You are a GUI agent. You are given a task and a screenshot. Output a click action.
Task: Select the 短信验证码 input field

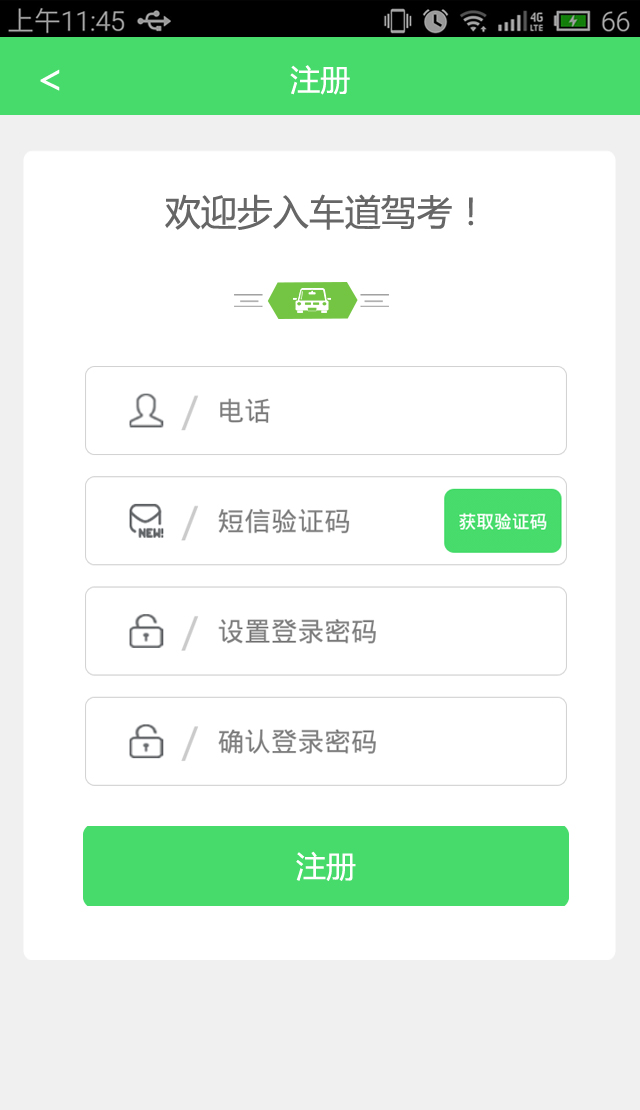320,521
